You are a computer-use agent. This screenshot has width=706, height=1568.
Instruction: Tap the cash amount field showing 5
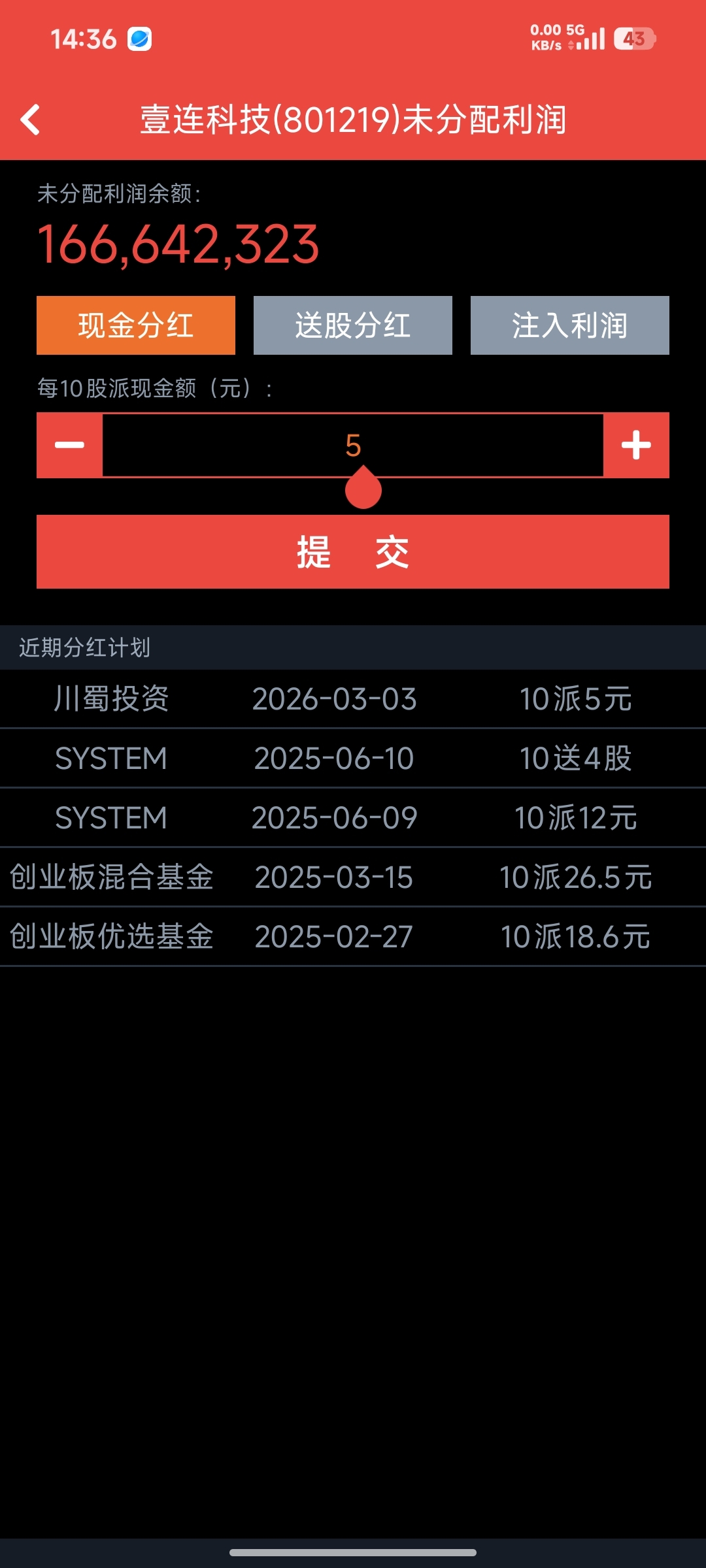(353, 446)
